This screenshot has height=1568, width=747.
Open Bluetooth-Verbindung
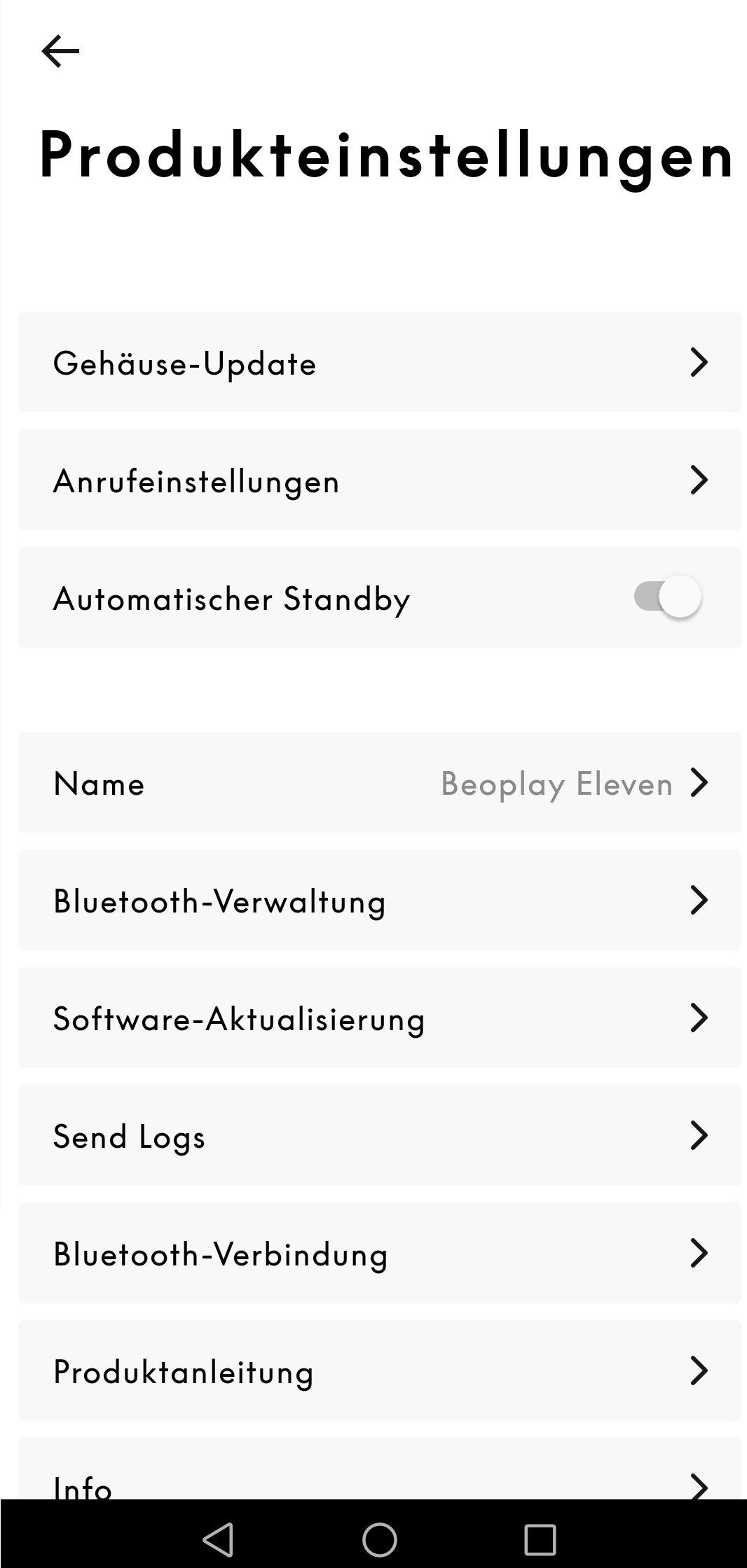click(x=379, y=1253)
